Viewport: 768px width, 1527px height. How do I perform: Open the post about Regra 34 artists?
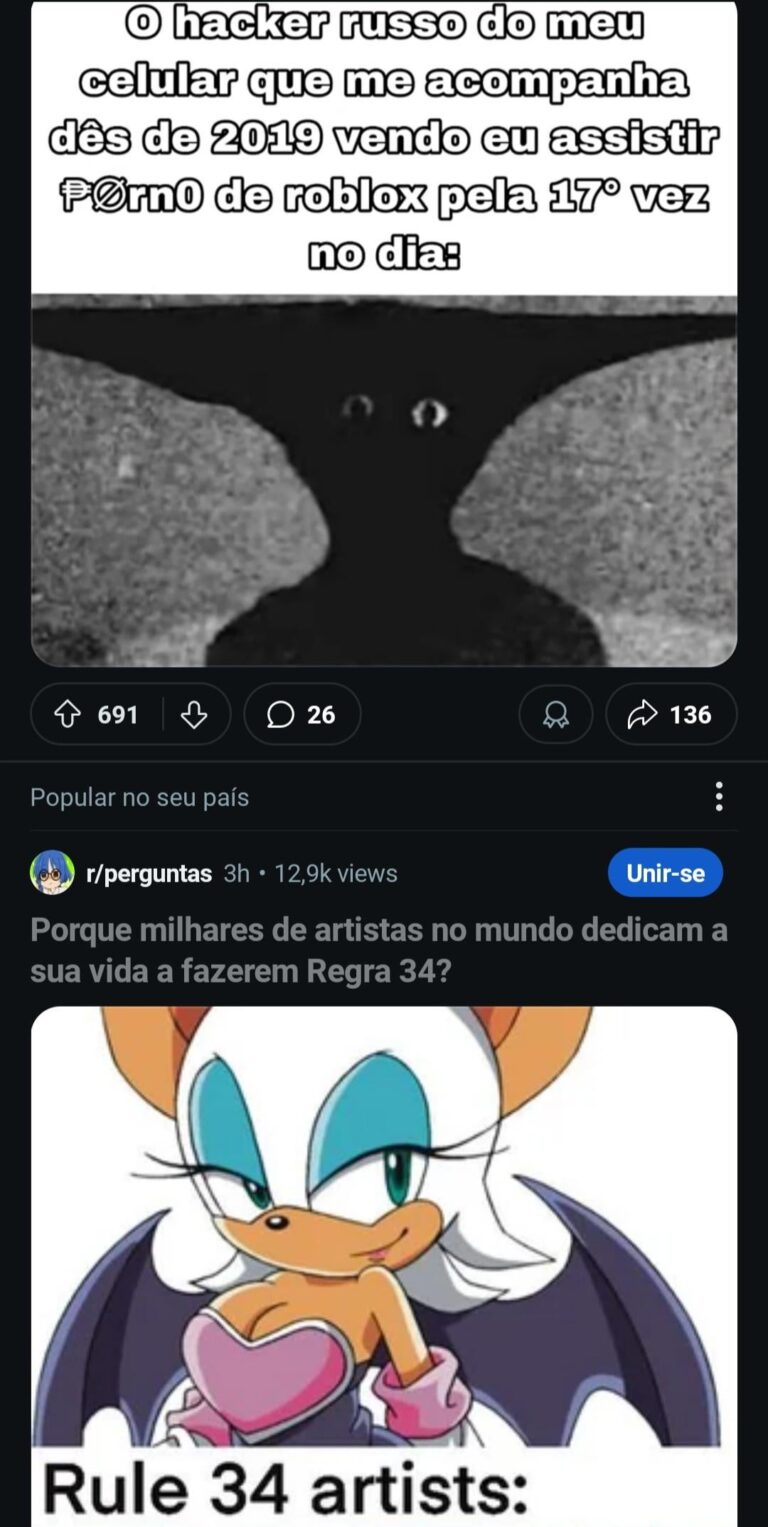378,949
